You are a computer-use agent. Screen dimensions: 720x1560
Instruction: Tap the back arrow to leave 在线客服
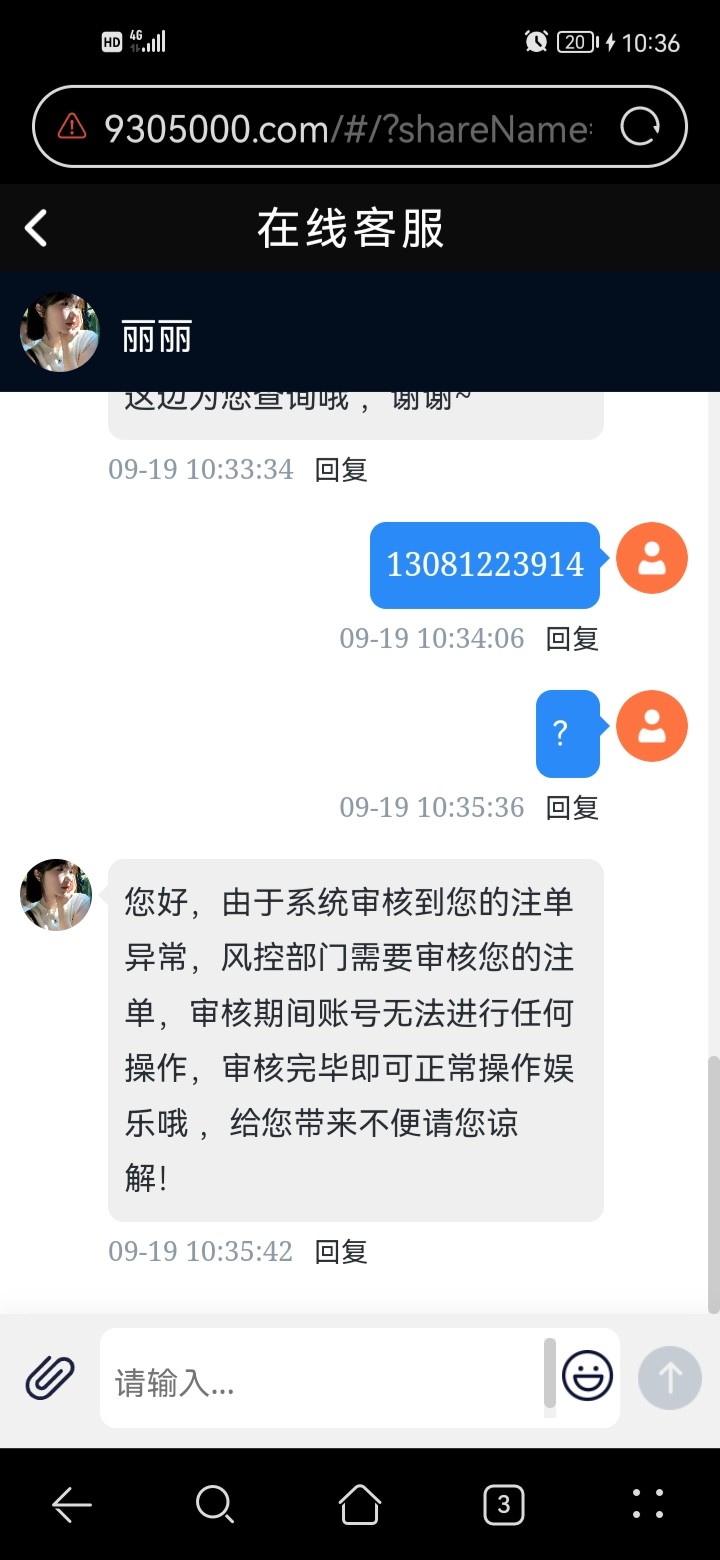click(36, 227)
